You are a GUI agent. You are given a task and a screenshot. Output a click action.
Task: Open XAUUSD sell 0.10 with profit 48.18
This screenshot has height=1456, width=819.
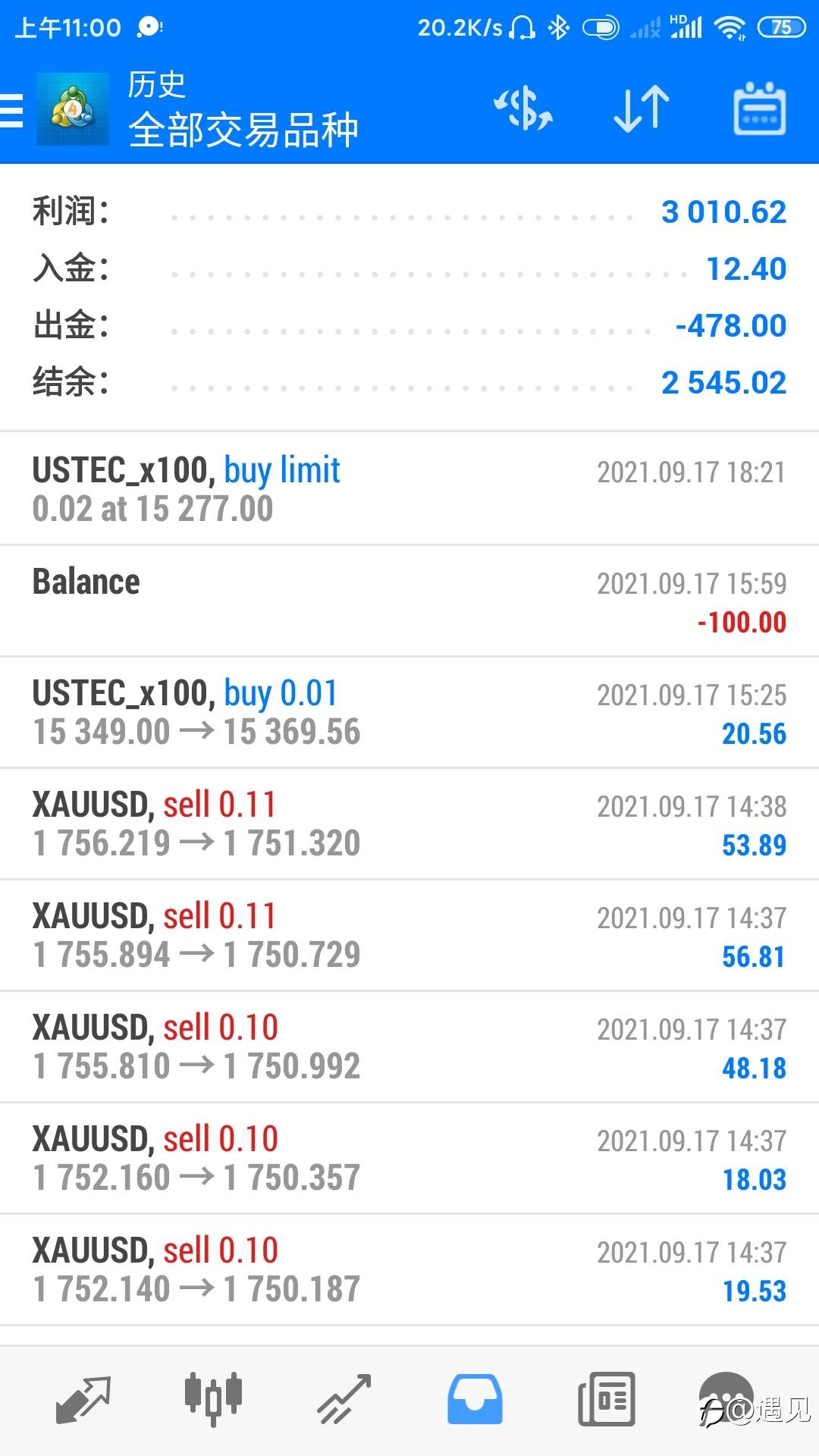coord(409,1047)
